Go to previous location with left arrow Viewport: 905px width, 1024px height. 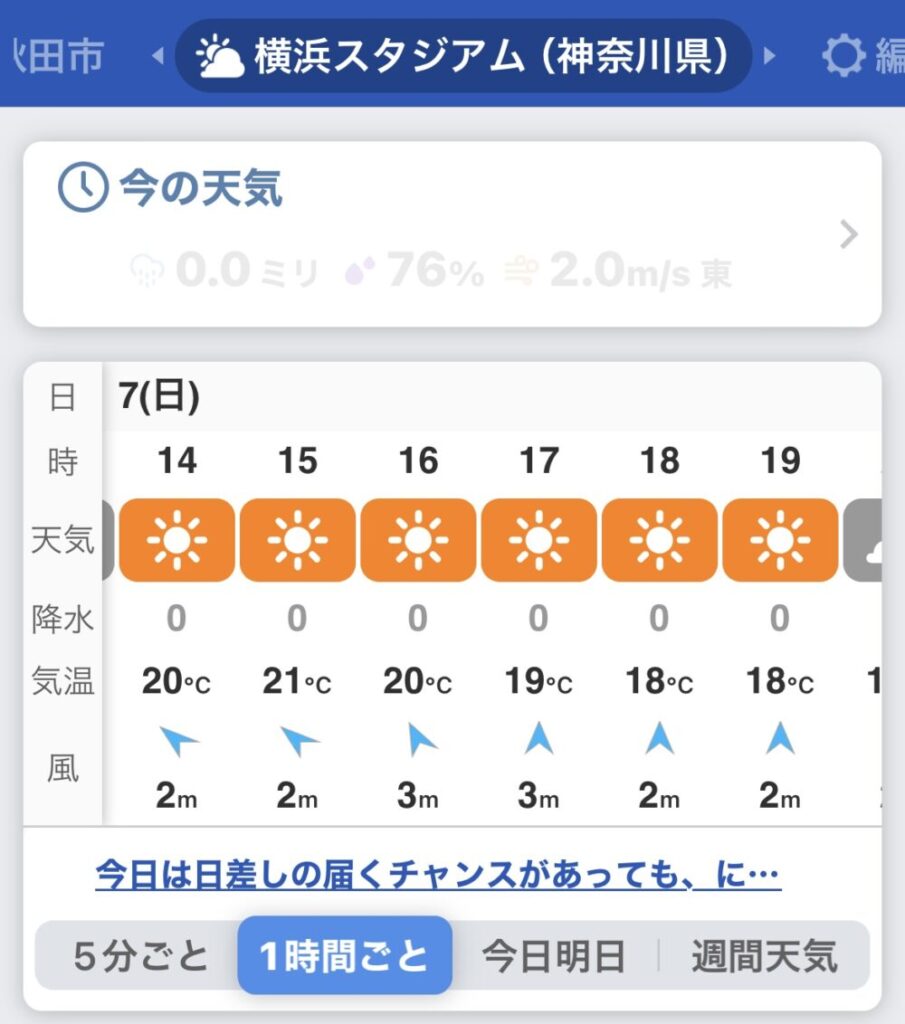(157, 56)
